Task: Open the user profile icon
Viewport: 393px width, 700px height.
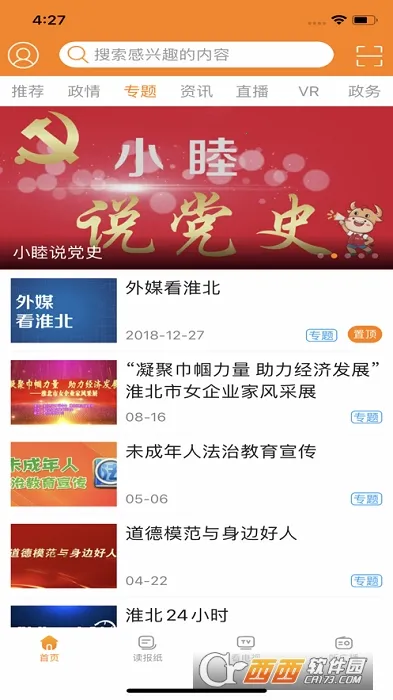Action: [23, 55]
